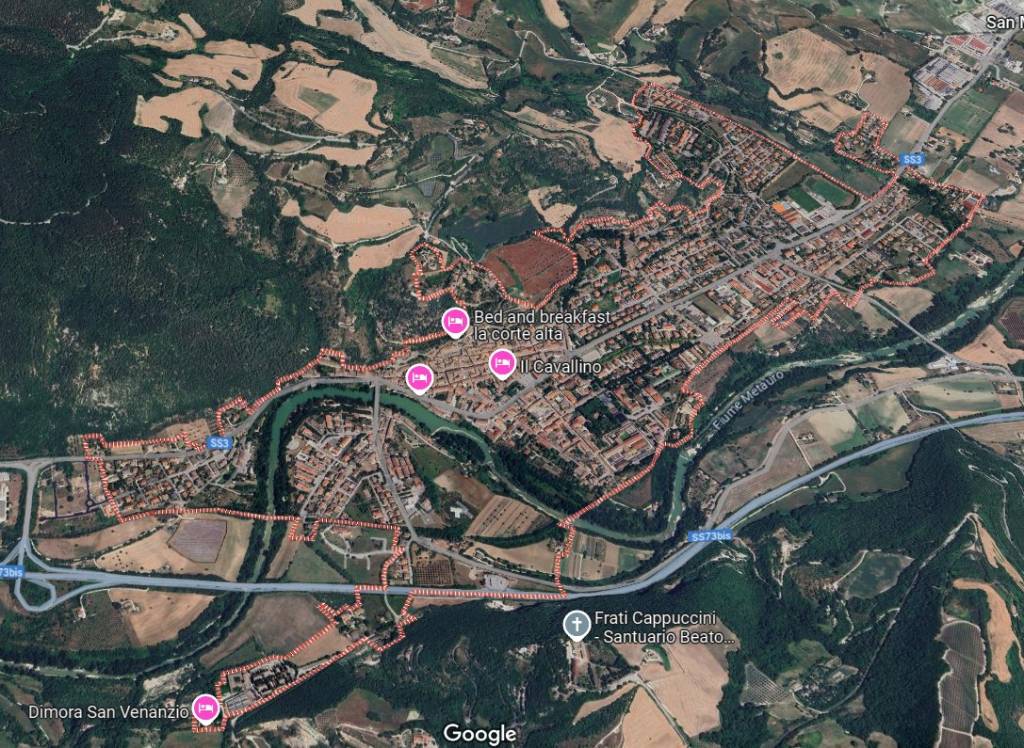Select the unlabeled hotel pin near the river
Screen dimensions: 1024x748
pos(419,377)
